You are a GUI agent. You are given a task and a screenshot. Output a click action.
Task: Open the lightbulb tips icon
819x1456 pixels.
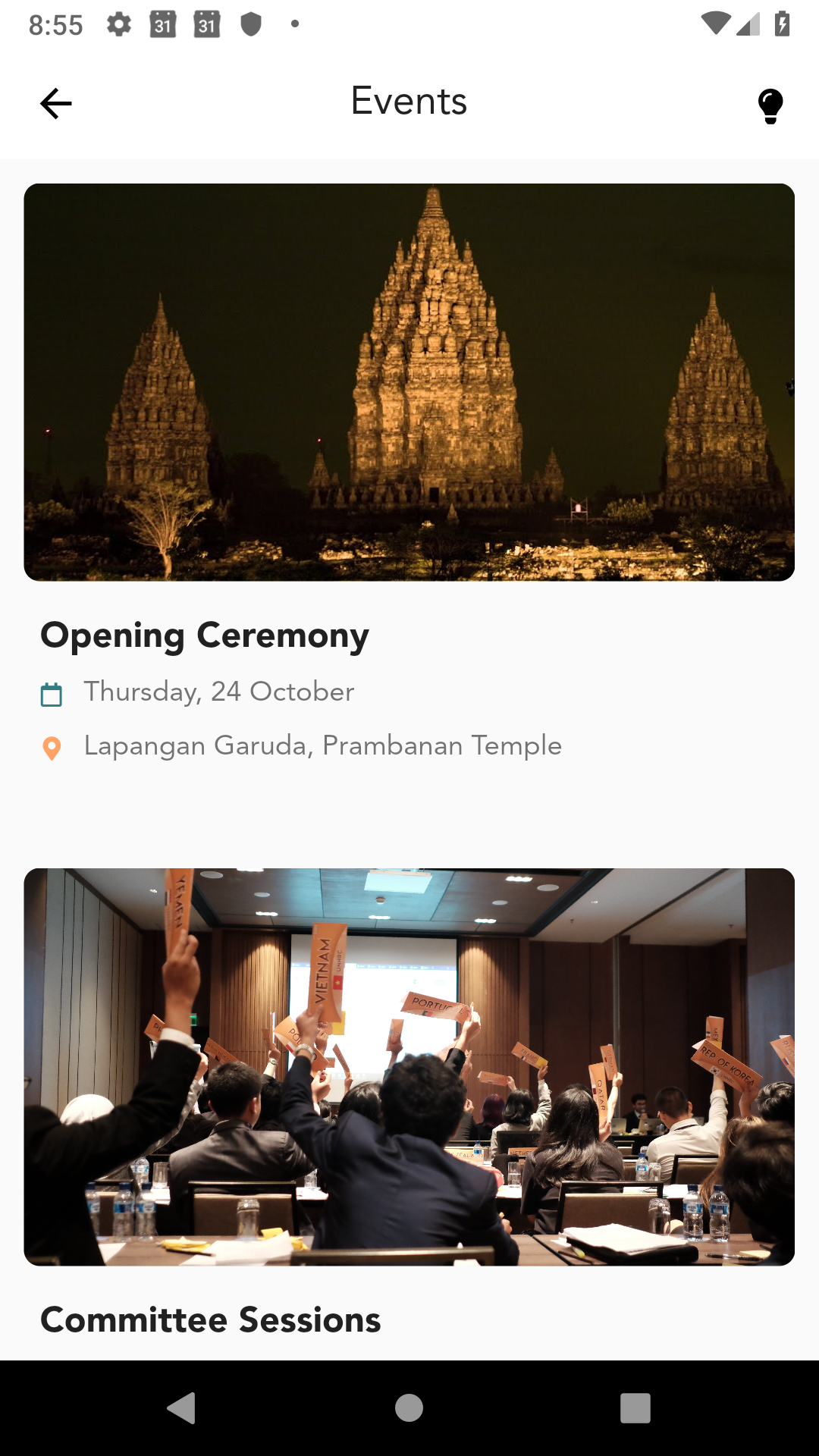click(770, 105)
